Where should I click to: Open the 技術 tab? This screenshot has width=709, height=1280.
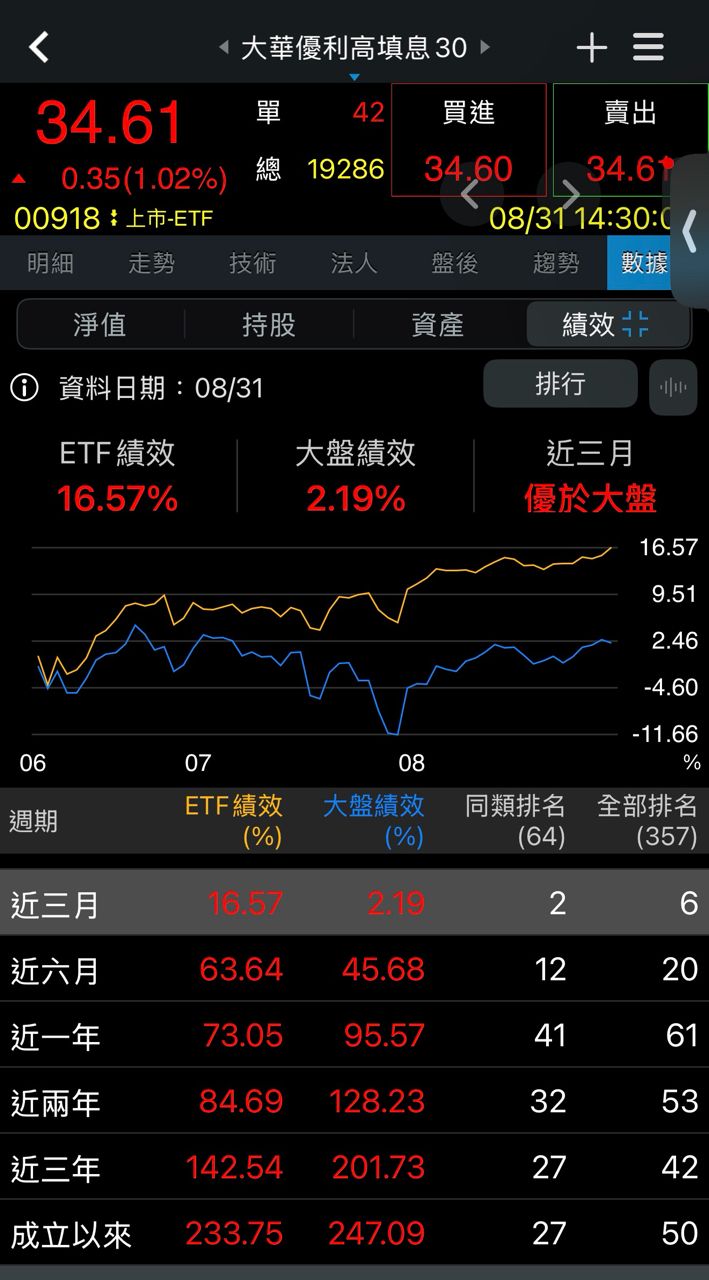[253, 263]
